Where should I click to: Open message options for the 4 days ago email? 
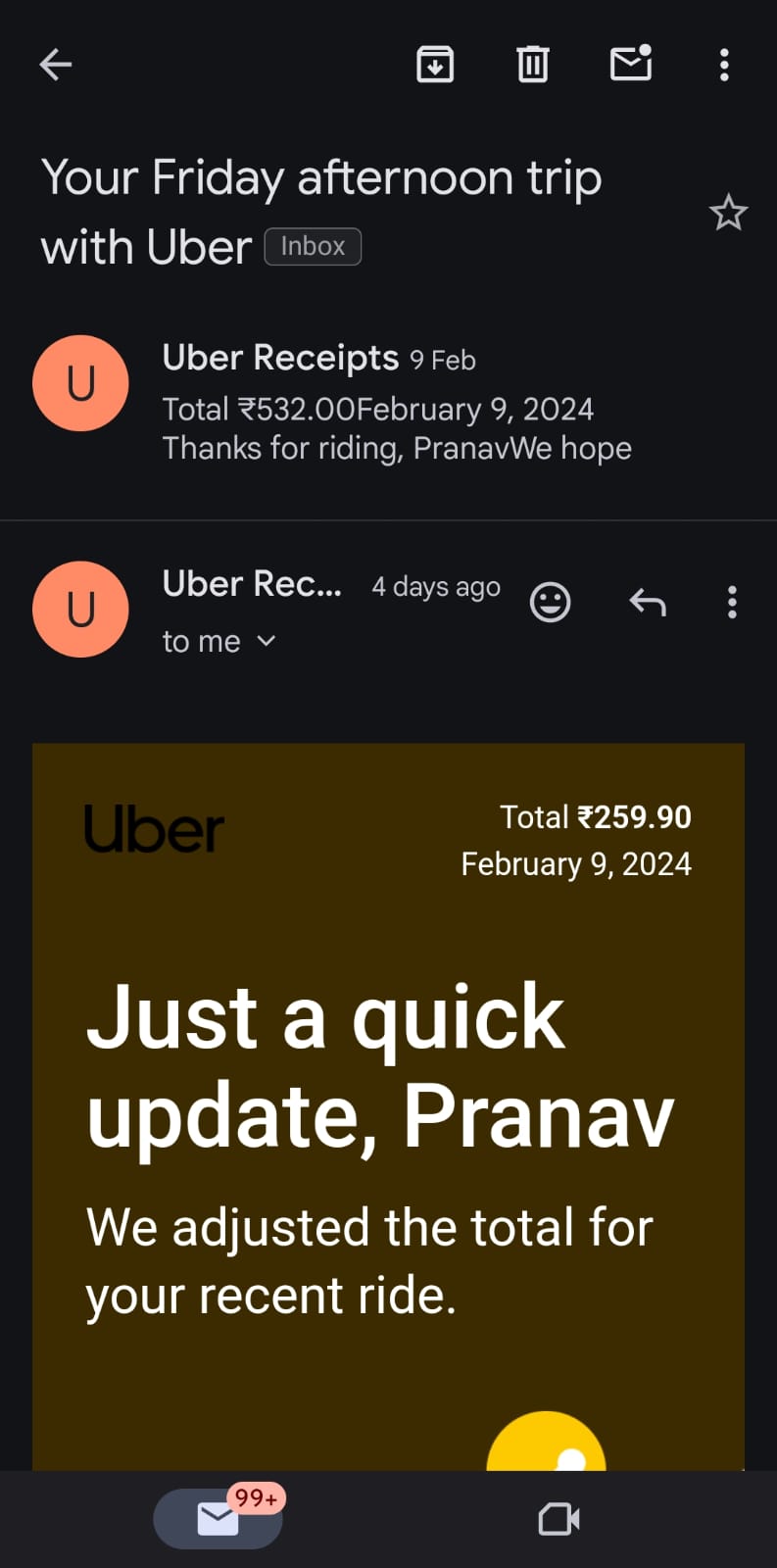pos(732,602)
